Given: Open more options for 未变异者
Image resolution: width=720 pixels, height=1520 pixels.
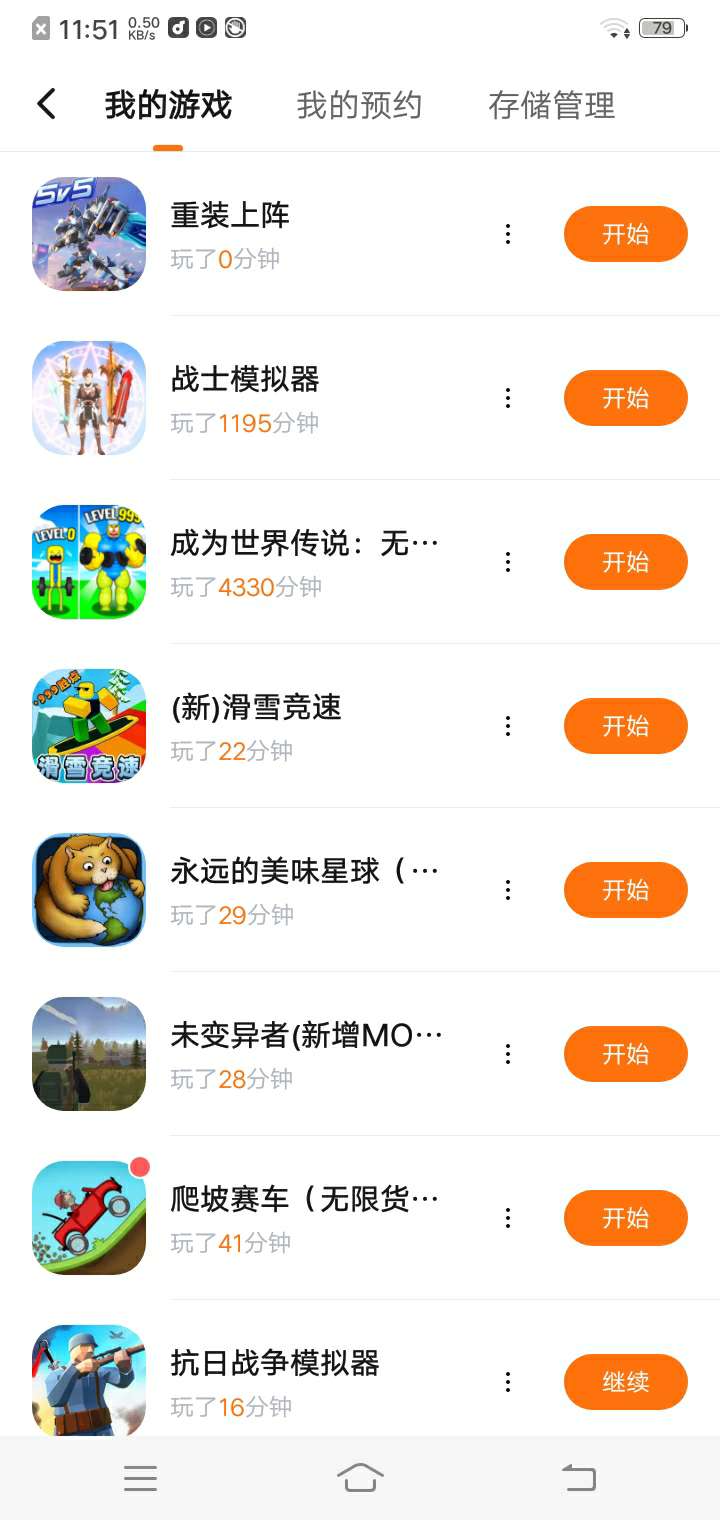Looking at the screenshot, I should click(x=508, y=1054).
